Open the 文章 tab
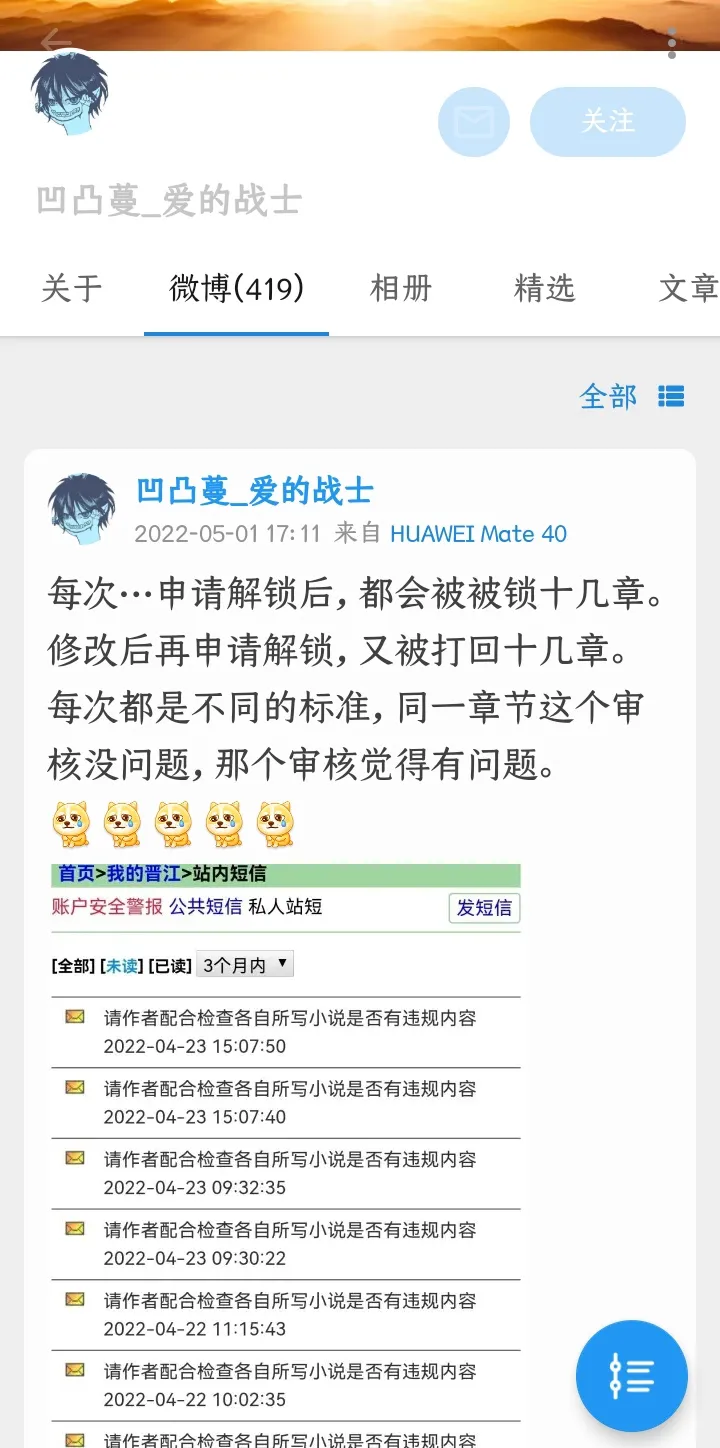This screenshot has height=1448, width=720. pyautogui.click(x=688, y=289)
